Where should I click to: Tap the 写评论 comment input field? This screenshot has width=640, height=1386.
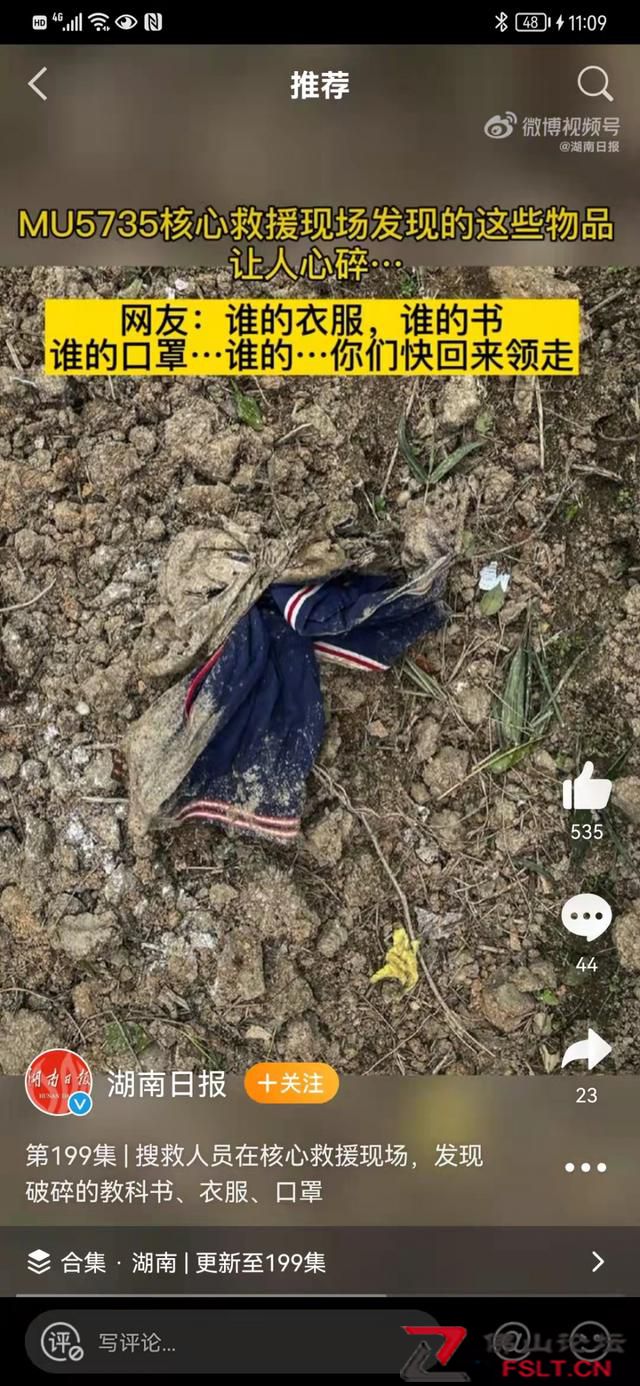click(x=230, y=1342)
